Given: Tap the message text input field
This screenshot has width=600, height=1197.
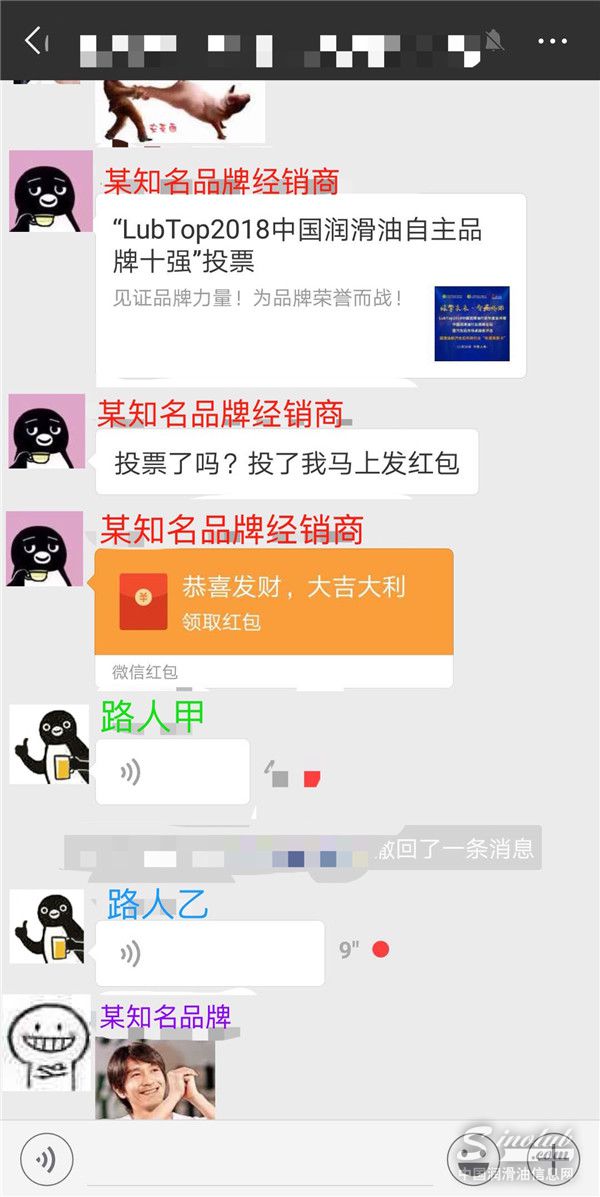Looking at the screenshot, I should (x=260, y=1160).
